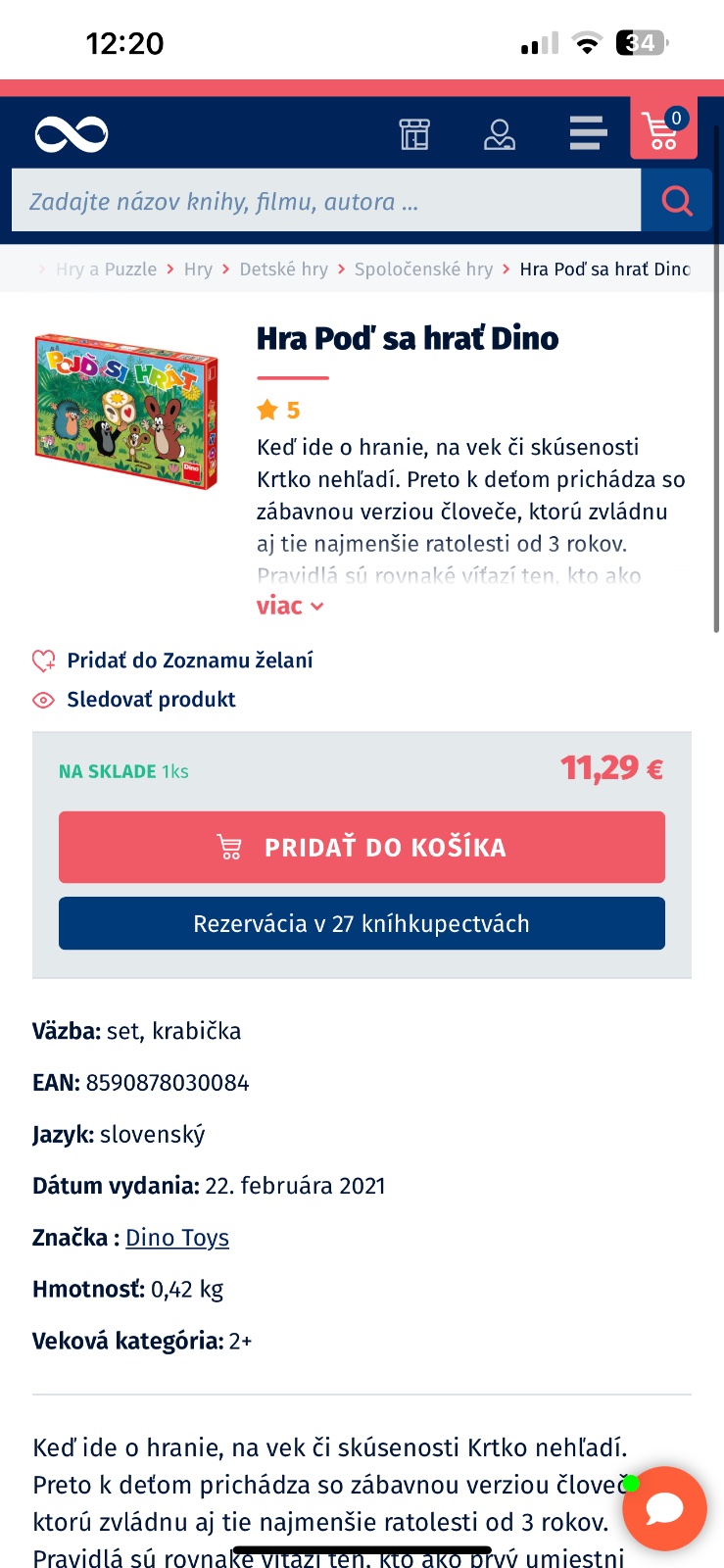Go to the Hry breadcrumb
The width and height of the screenshot is (724, 1568).
[x=198, y=269]
